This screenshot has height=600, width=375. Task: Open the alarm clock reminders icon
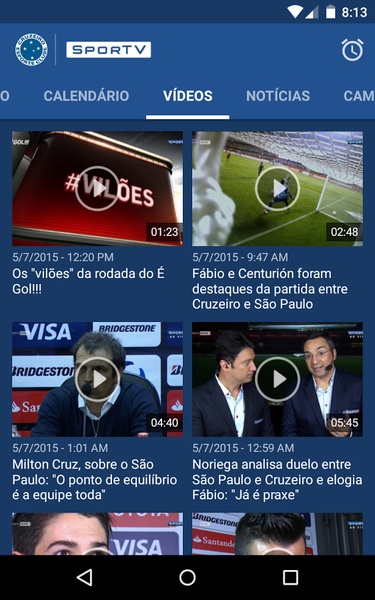[x=352, y=50]
